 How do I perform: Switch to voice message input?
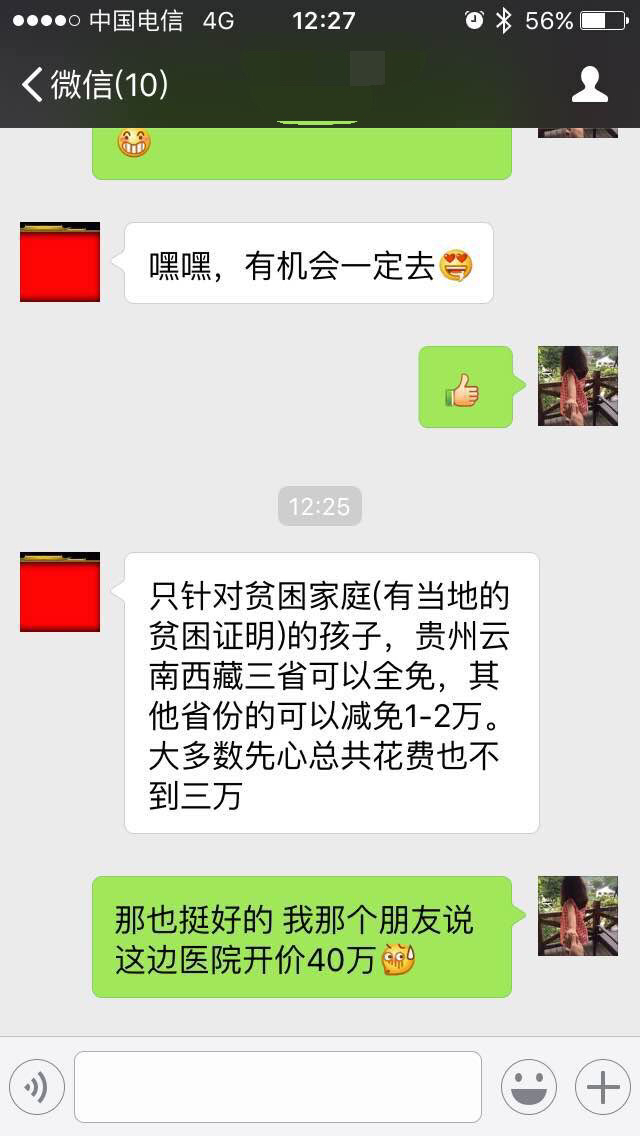pyautogui.click(x=37, y=1087)
